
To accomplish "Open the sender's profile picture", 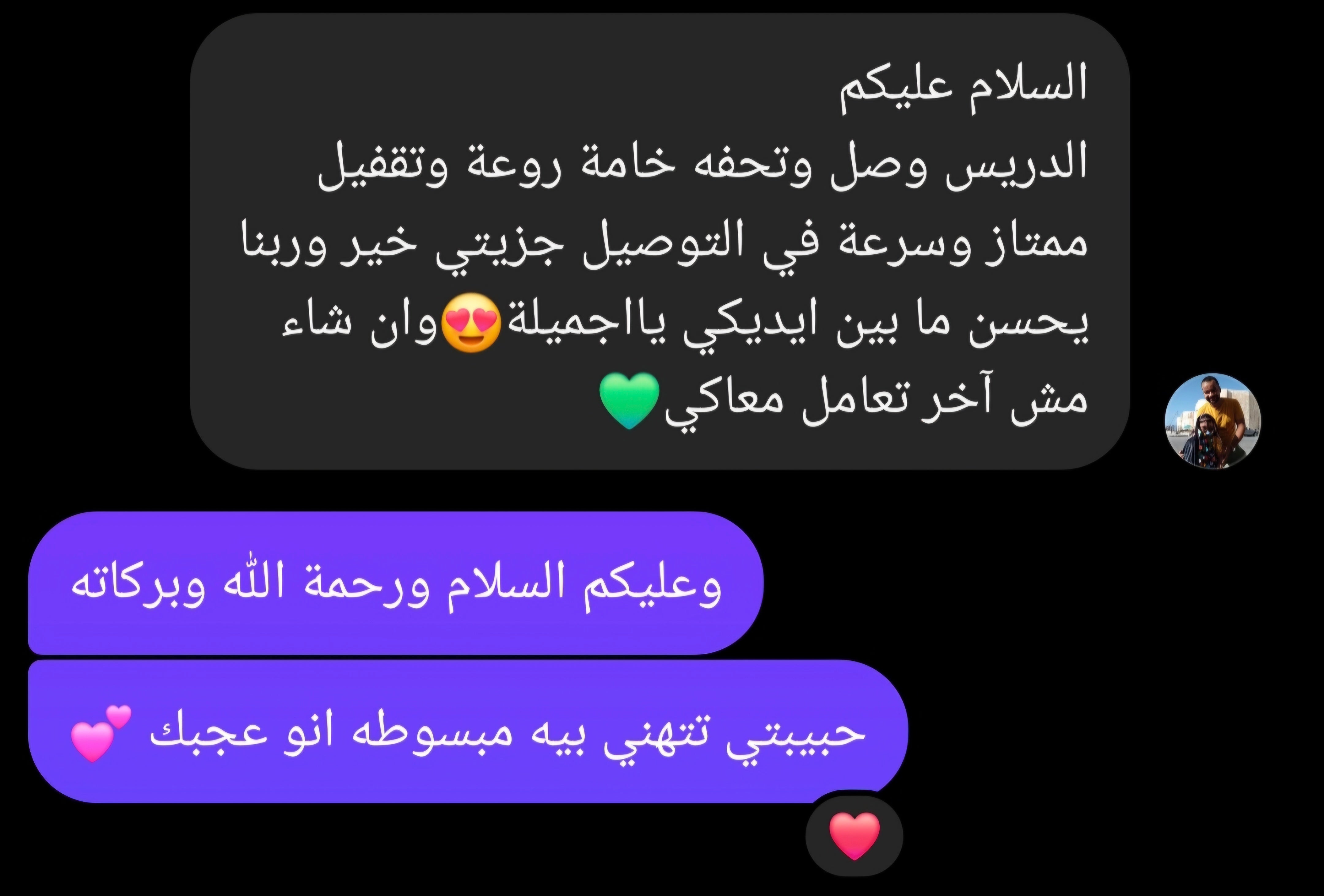I will click(1212, 422).
